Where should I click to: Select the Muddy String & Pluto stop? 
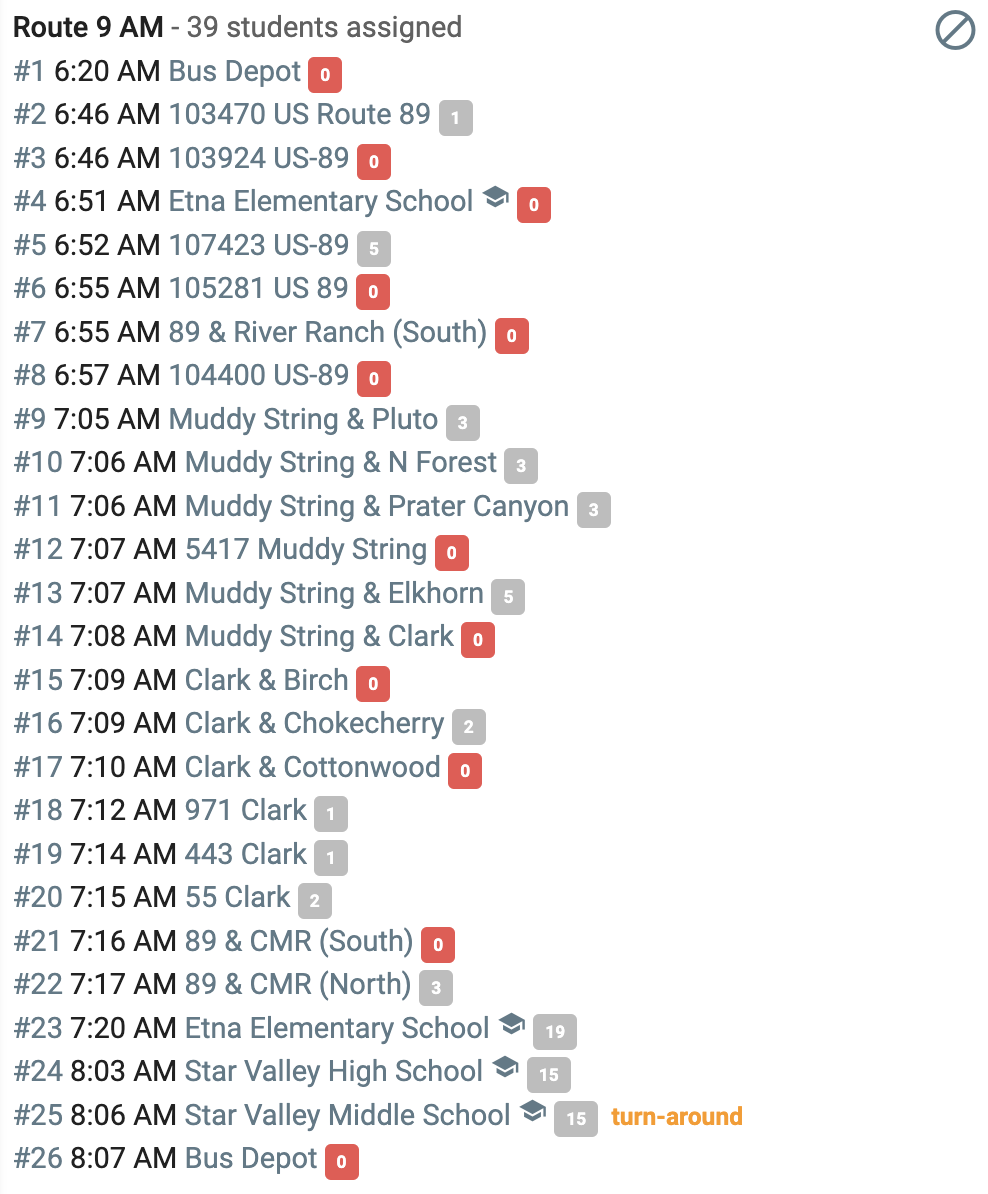303,419
